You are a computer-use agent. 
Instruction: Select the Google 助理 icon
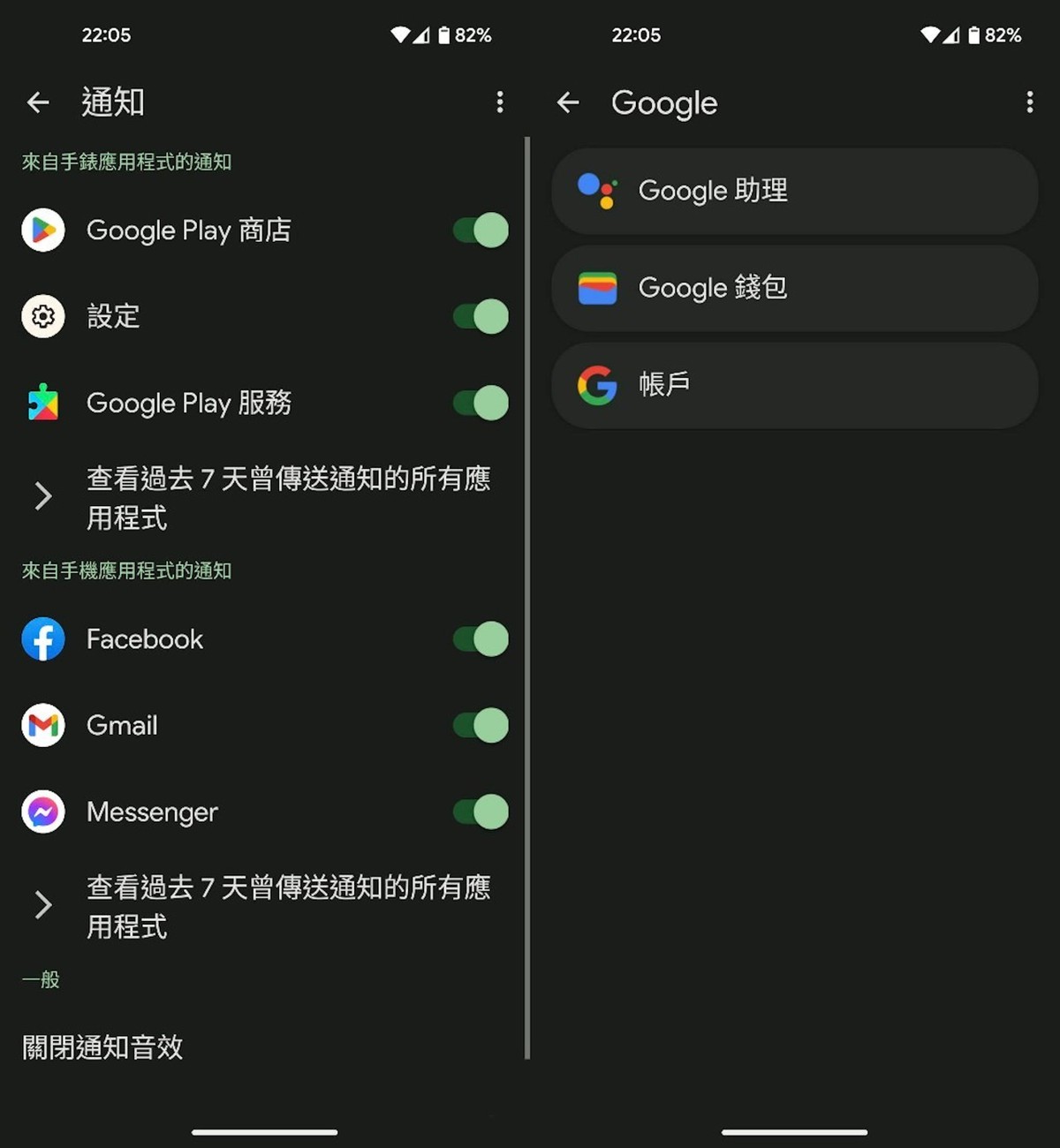(598, 191)
